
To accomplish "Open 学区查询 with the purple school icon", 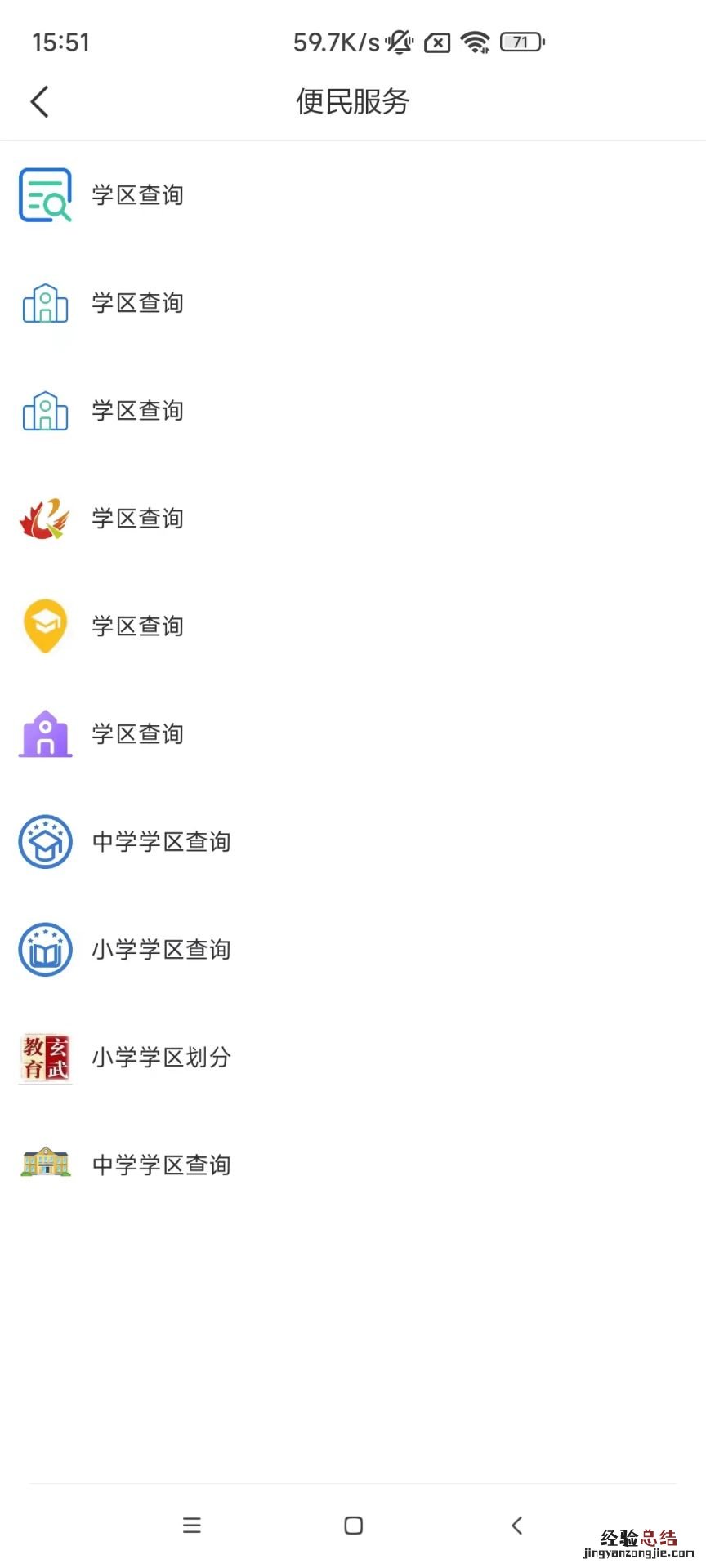I will [x=136, y=734].
